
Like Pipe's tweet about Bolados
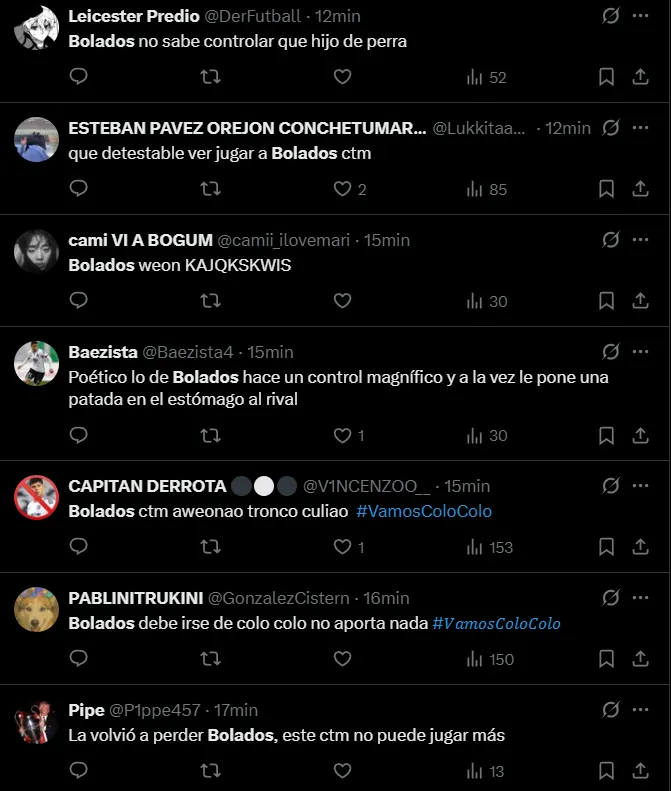tap(342, 771)
